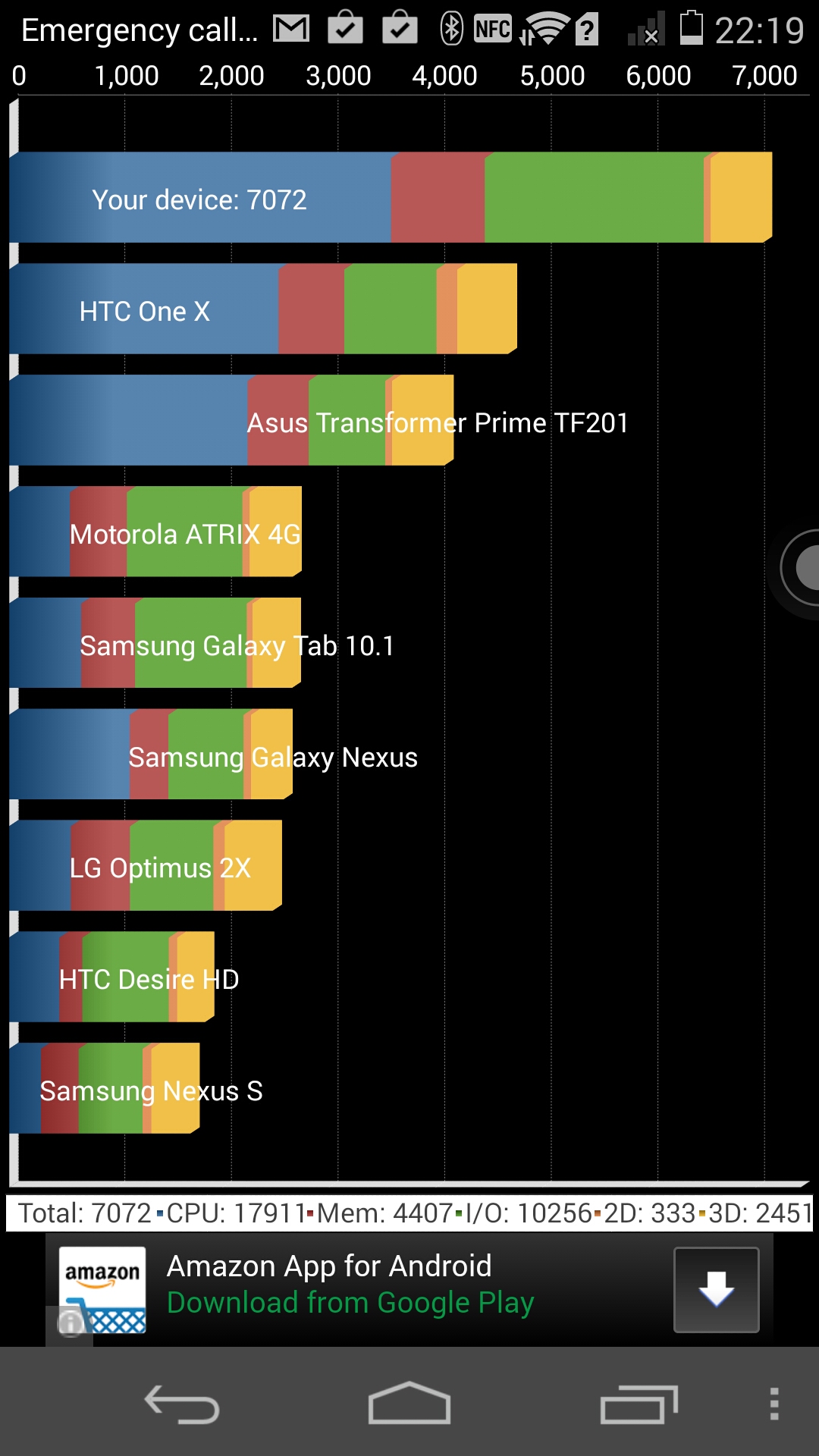Go back with the navigation bar arrow
The image size is (819, 1456).
(182, 1404)
